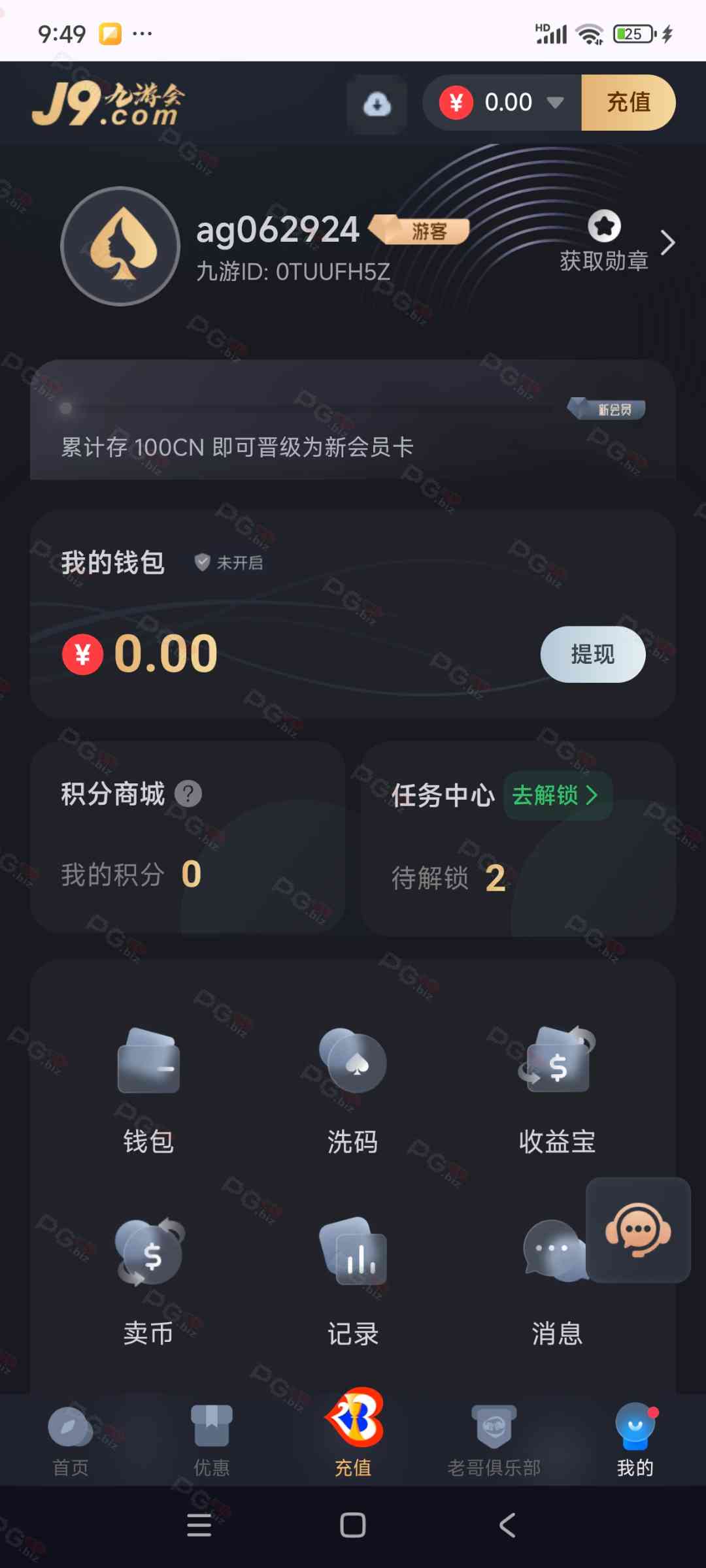Open the 积分商城 help question mark
706x1568 pixels.
pyautogui.click(x=188, y=794)
